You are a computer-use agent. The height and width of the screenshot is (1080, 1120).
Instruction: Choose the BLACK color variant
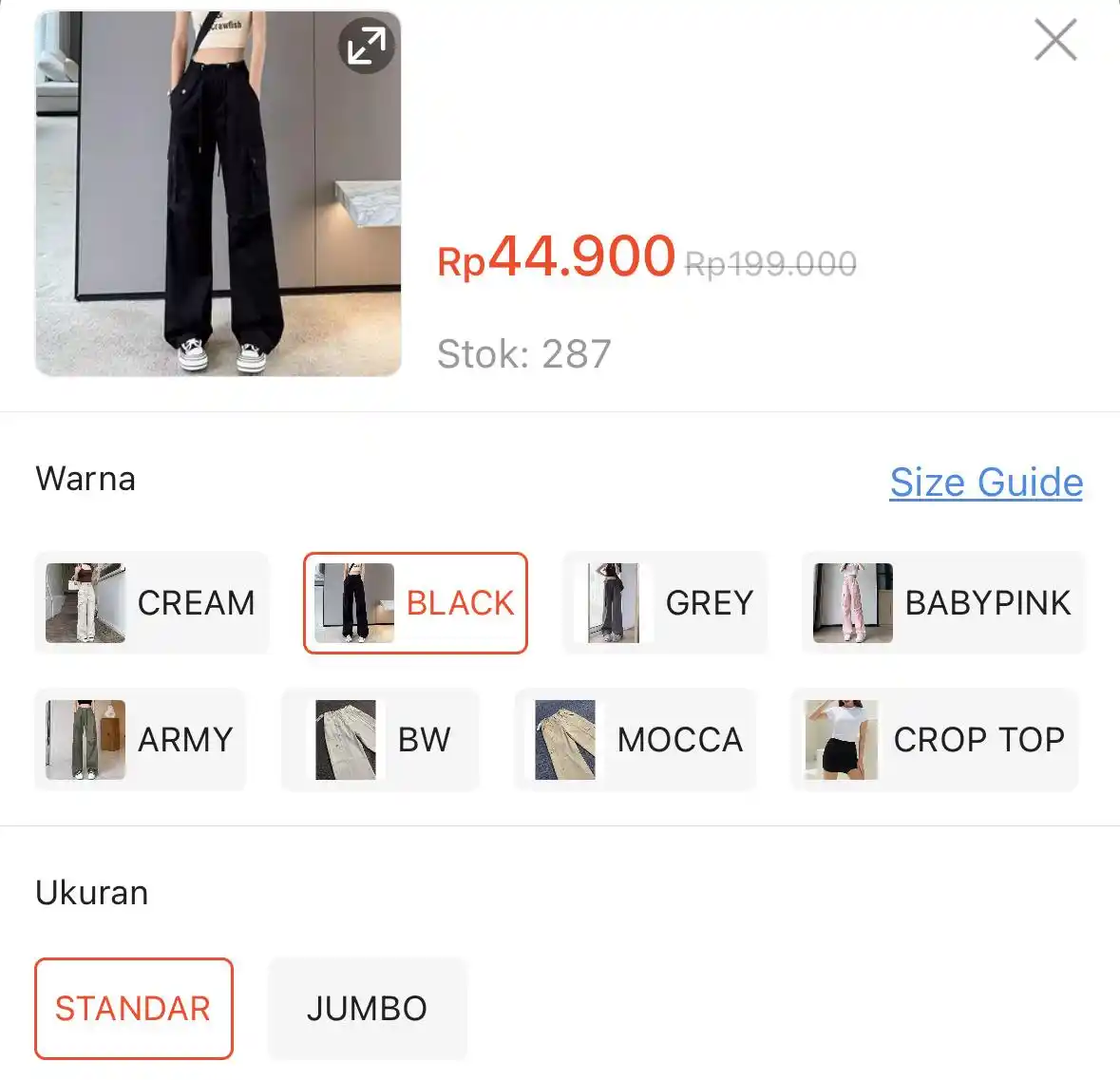(x=415, y=603)
